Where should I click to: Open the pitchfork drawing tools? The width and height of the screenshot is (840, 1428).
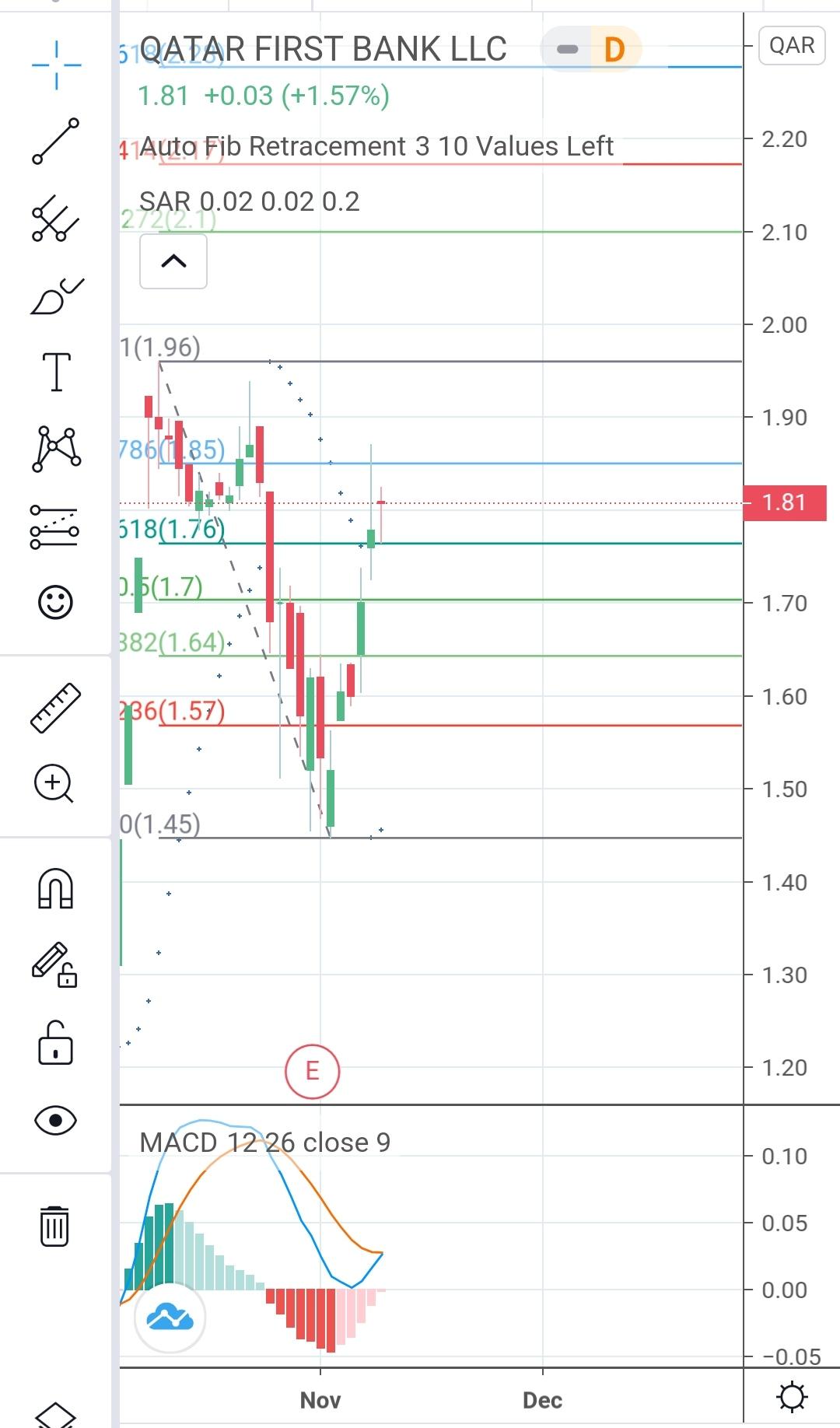[56, 217]
